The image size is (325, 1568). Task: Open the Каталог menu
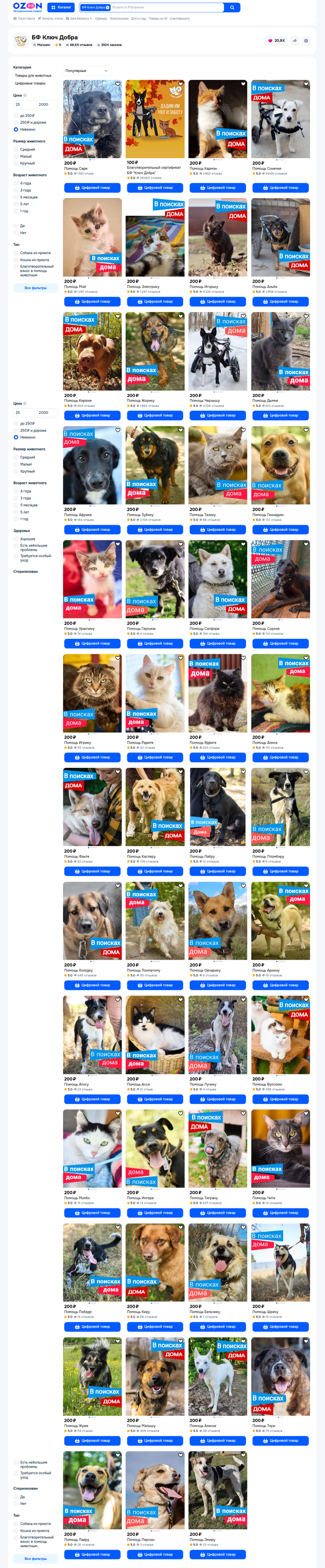[x=61, y=7]
